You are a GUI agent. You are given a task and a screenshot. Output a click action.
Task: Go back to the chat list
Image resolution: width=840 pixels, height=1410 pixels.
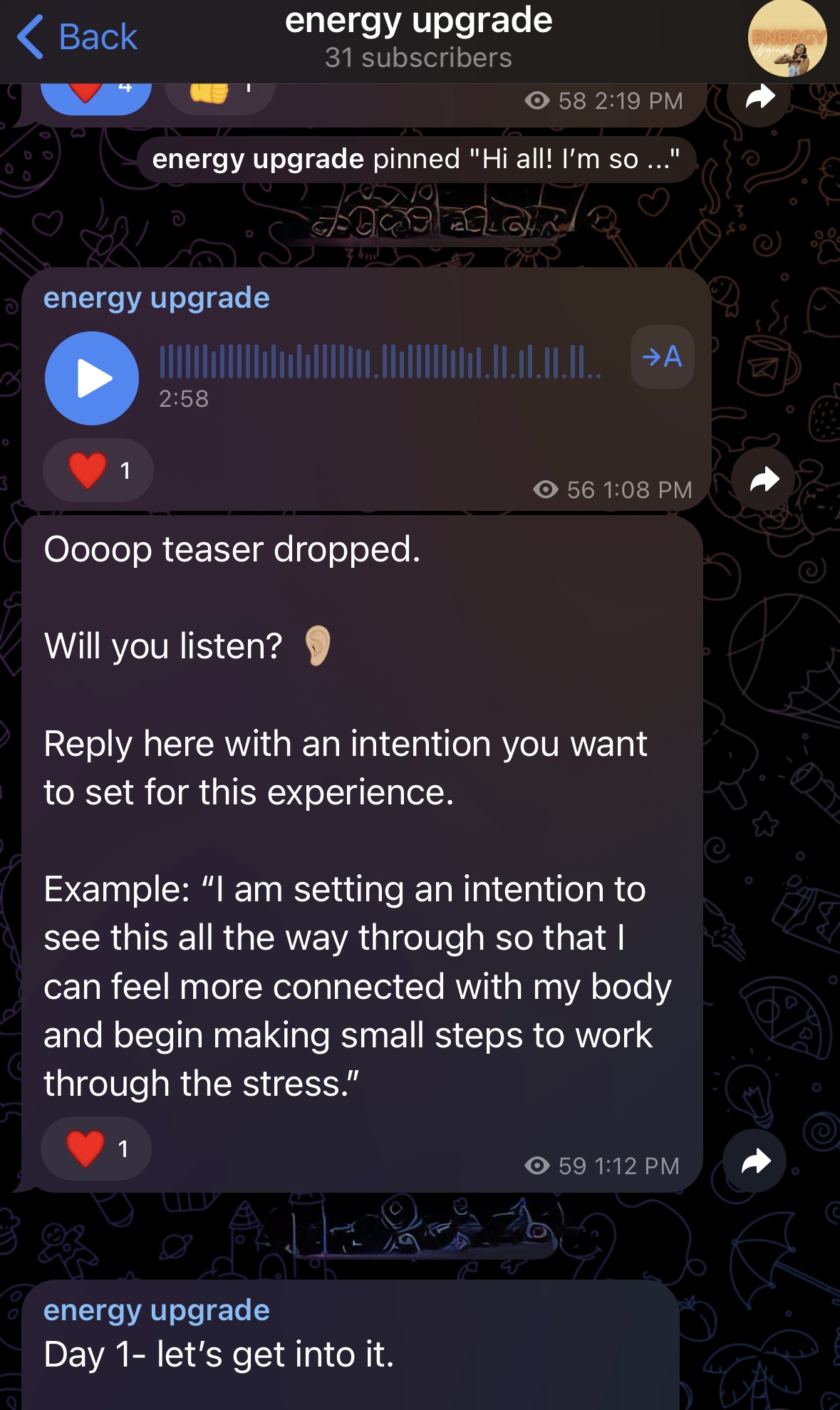pos(77,37)
